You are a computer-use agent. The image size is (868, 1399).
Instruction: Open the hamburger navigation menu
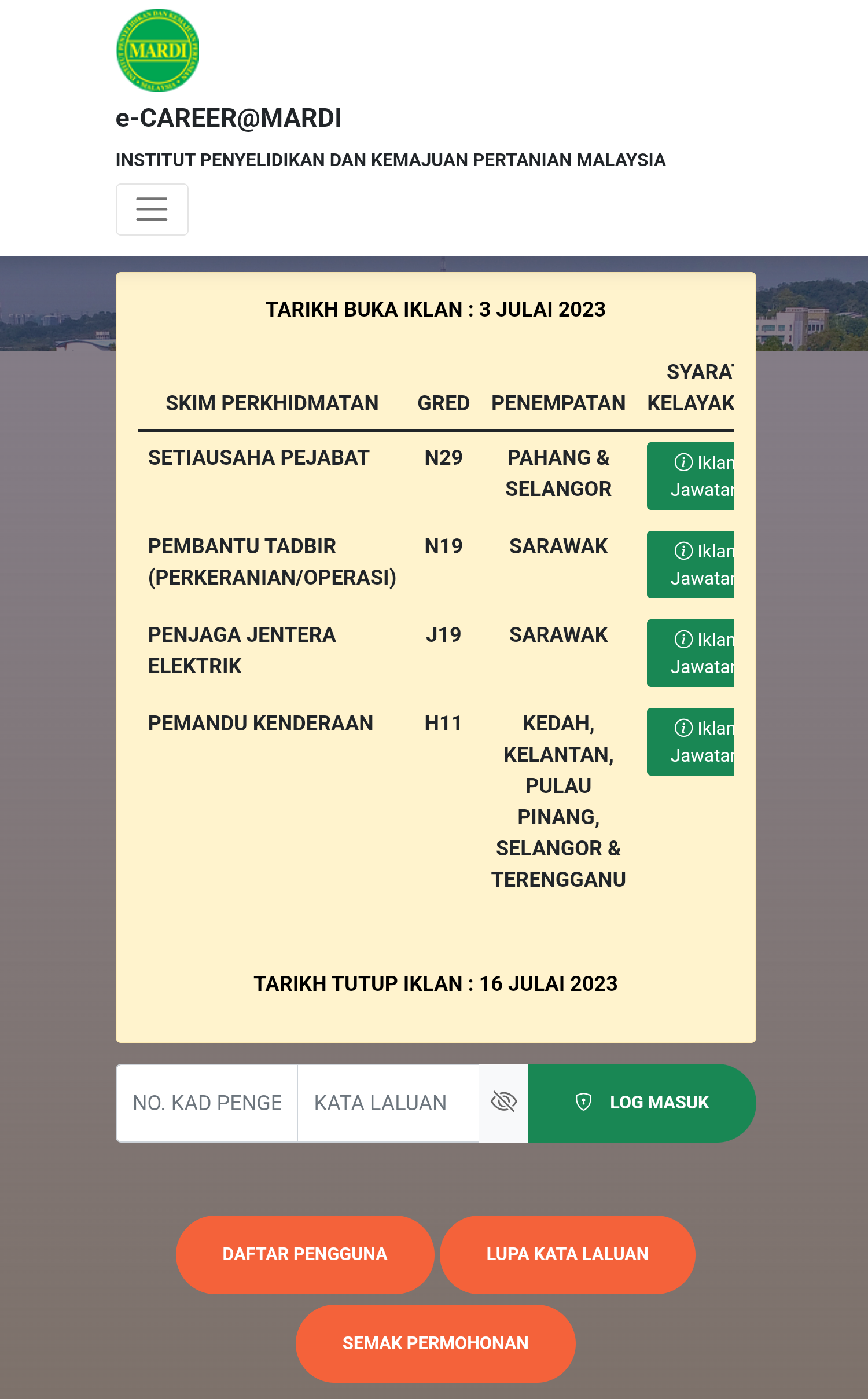(152, 210)
